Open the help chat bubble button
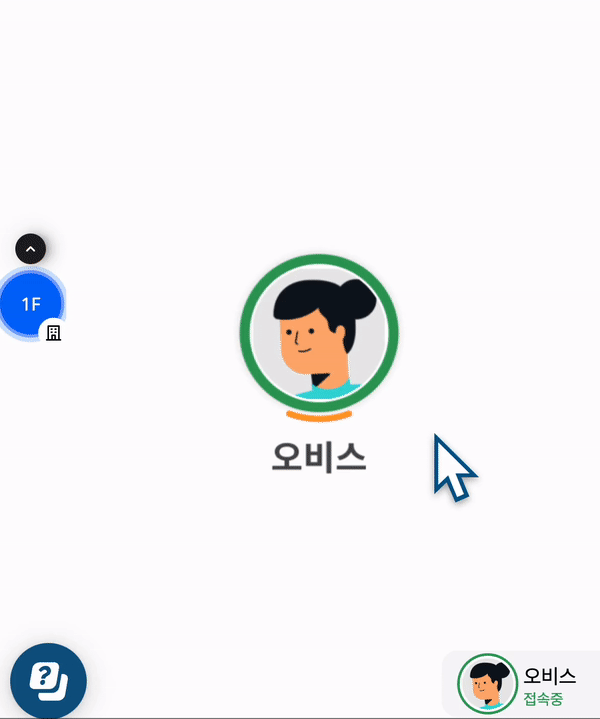The height and width of the screenshot is (719, 600). click(48, 681)
